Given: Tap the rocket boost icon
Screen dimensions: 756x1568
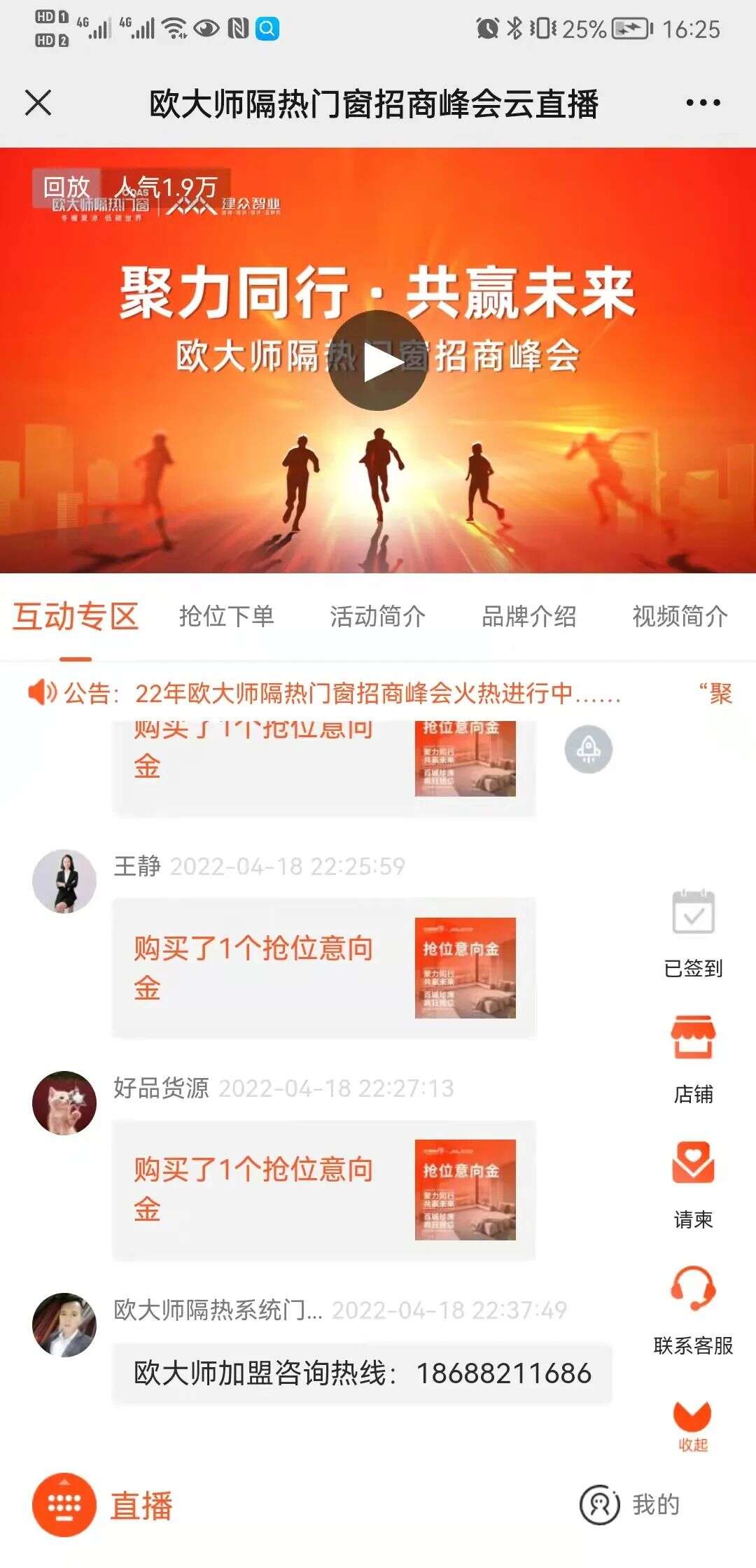Looking at the screenshot, I should (588, 749).
